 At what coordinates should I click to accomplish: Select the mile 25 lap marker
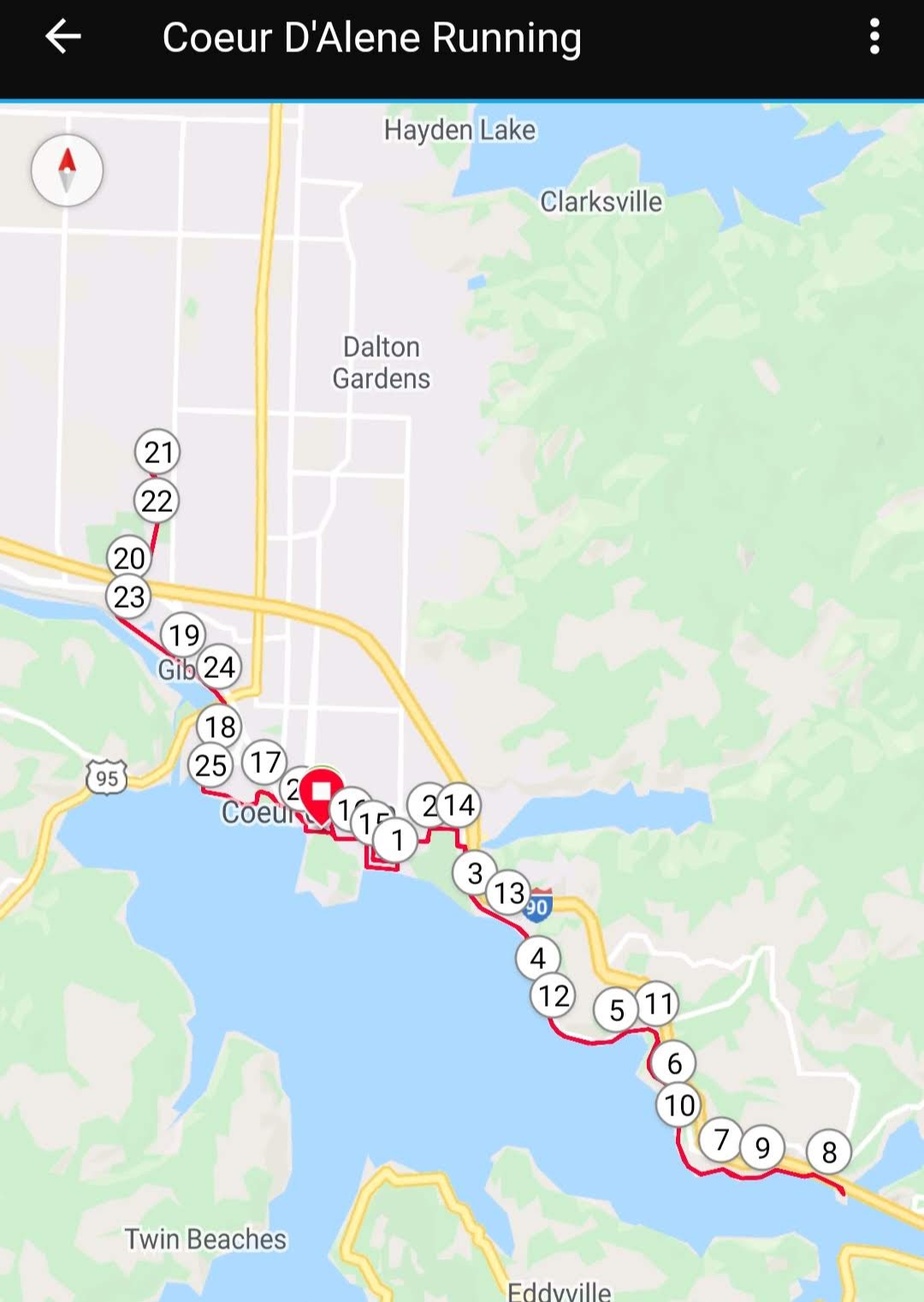pos(210,765)
